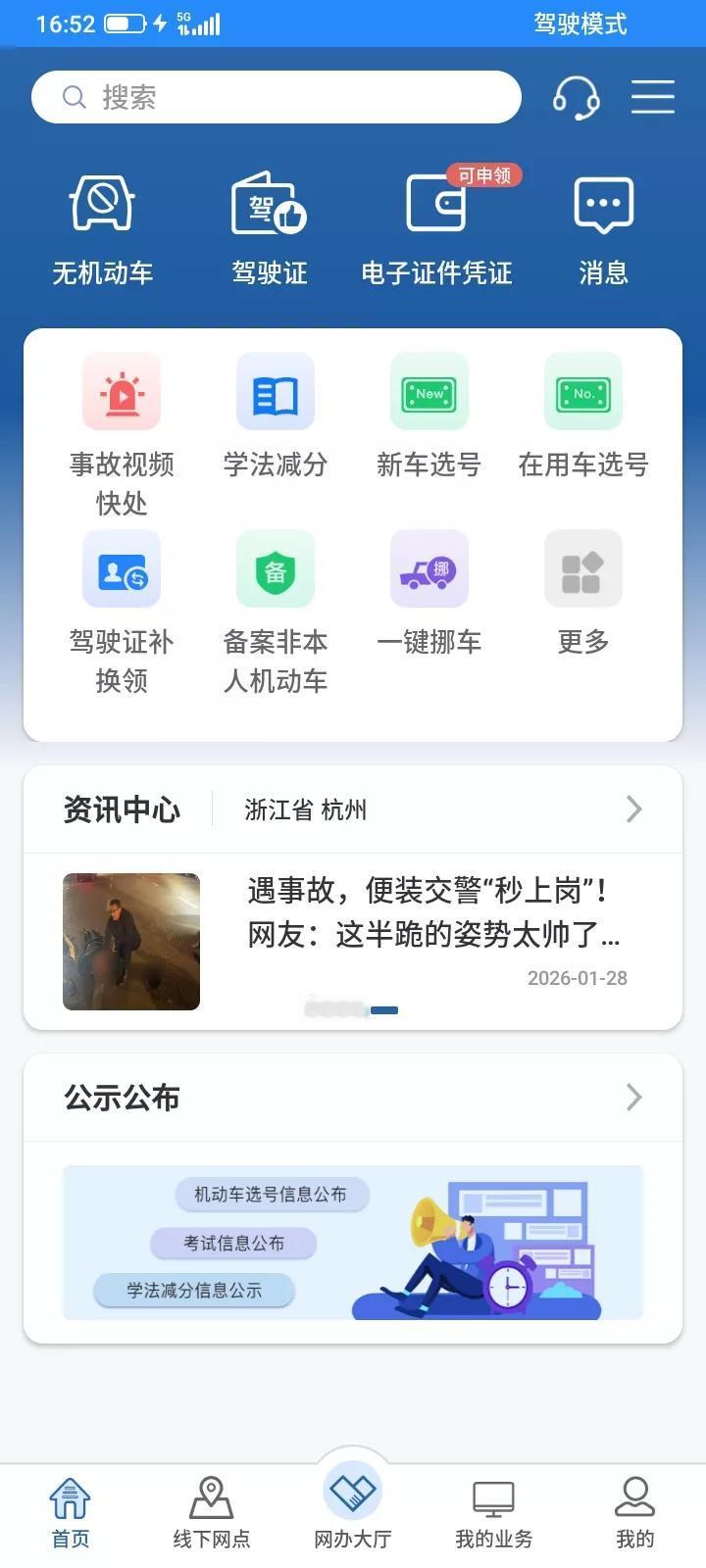Open the customer service headset icon
706x1568 pixels.
tap(577, 97)
